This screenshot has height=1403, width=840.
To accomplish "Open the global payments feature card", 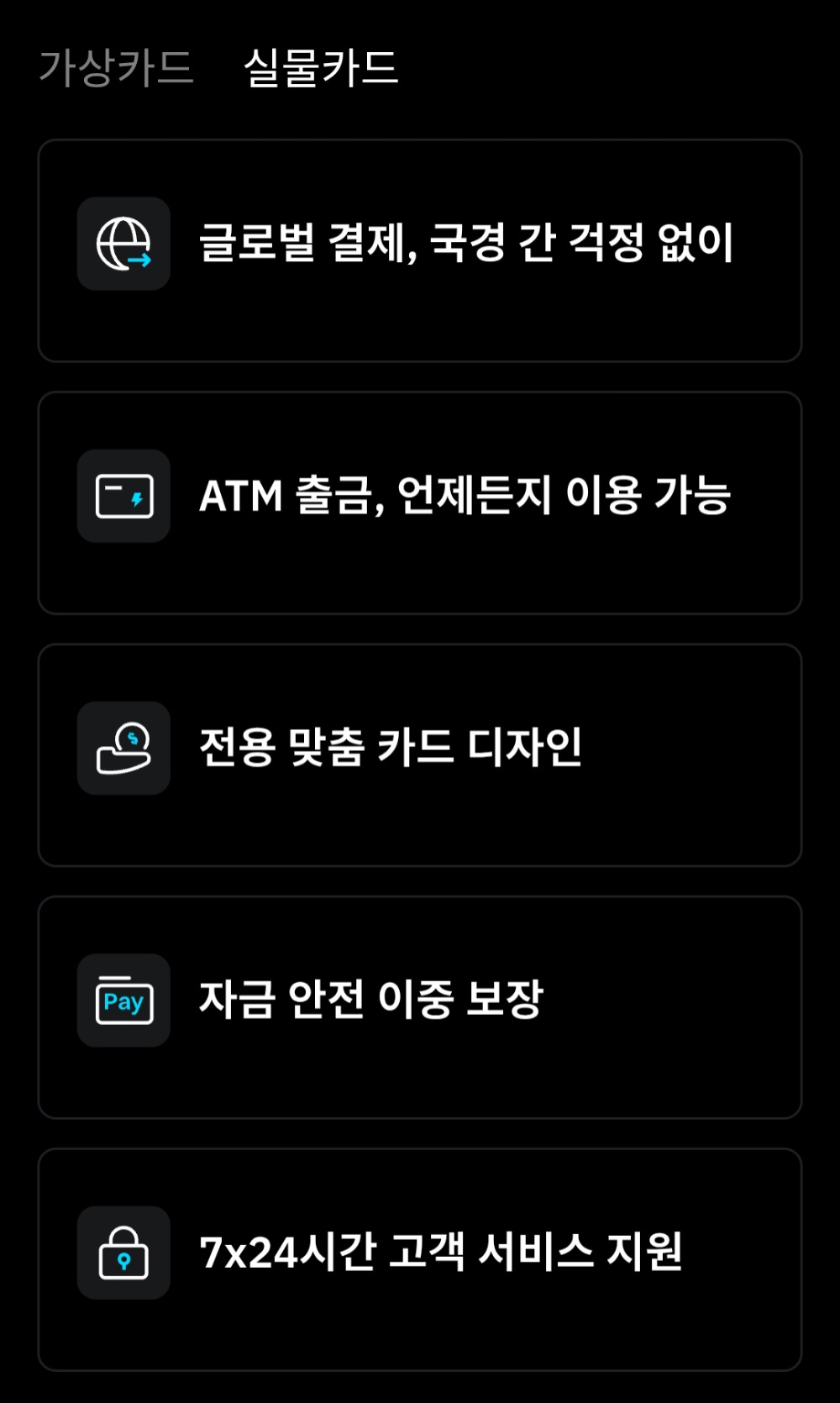I will (x=420, y=250).
